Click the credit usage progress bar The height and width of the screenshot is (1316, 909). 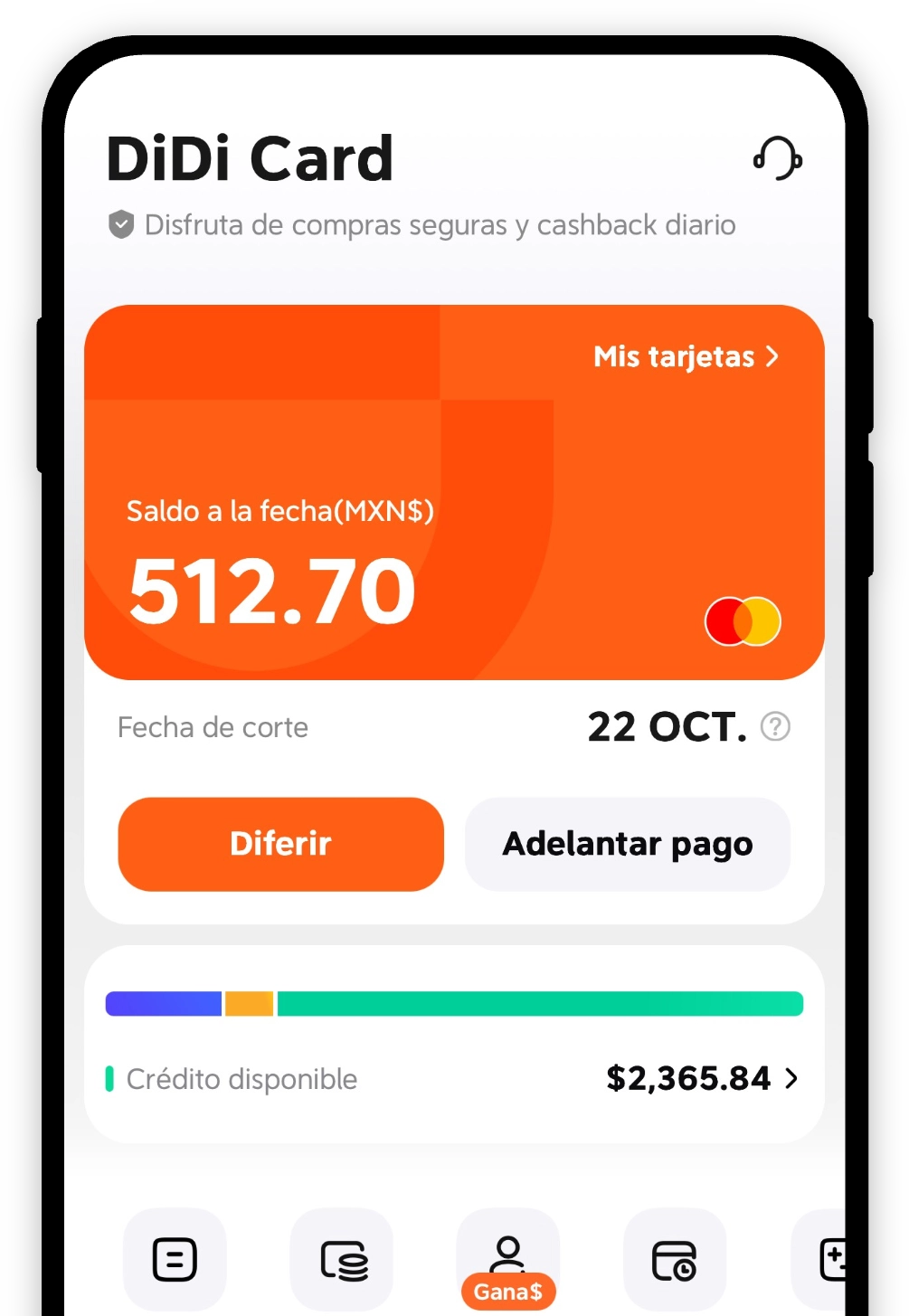click(x=453, y=1003)
